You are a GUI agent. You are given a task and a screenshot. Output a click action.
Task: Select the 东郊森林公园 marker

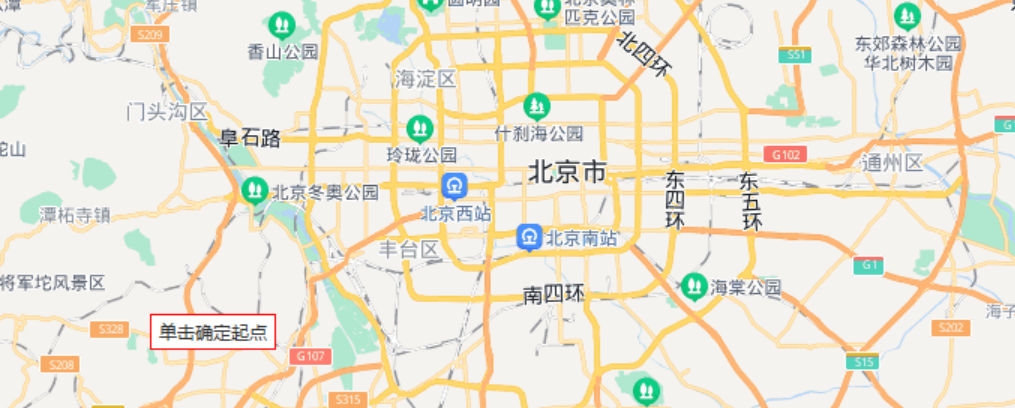click(x=907, y=16)
